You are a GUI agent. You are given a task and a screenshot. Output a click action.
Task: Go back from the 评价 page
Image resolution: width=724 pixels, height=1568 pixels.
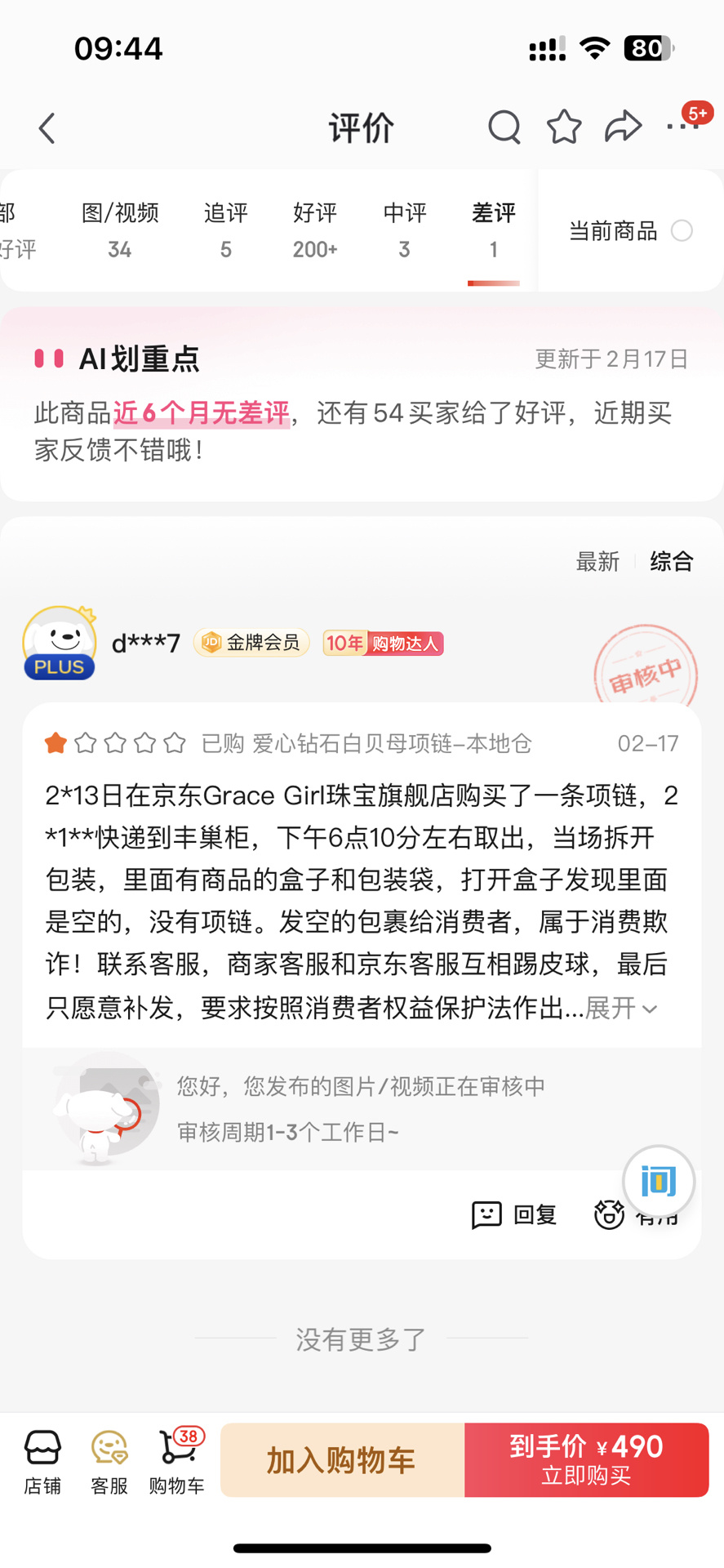click(47, 128)
